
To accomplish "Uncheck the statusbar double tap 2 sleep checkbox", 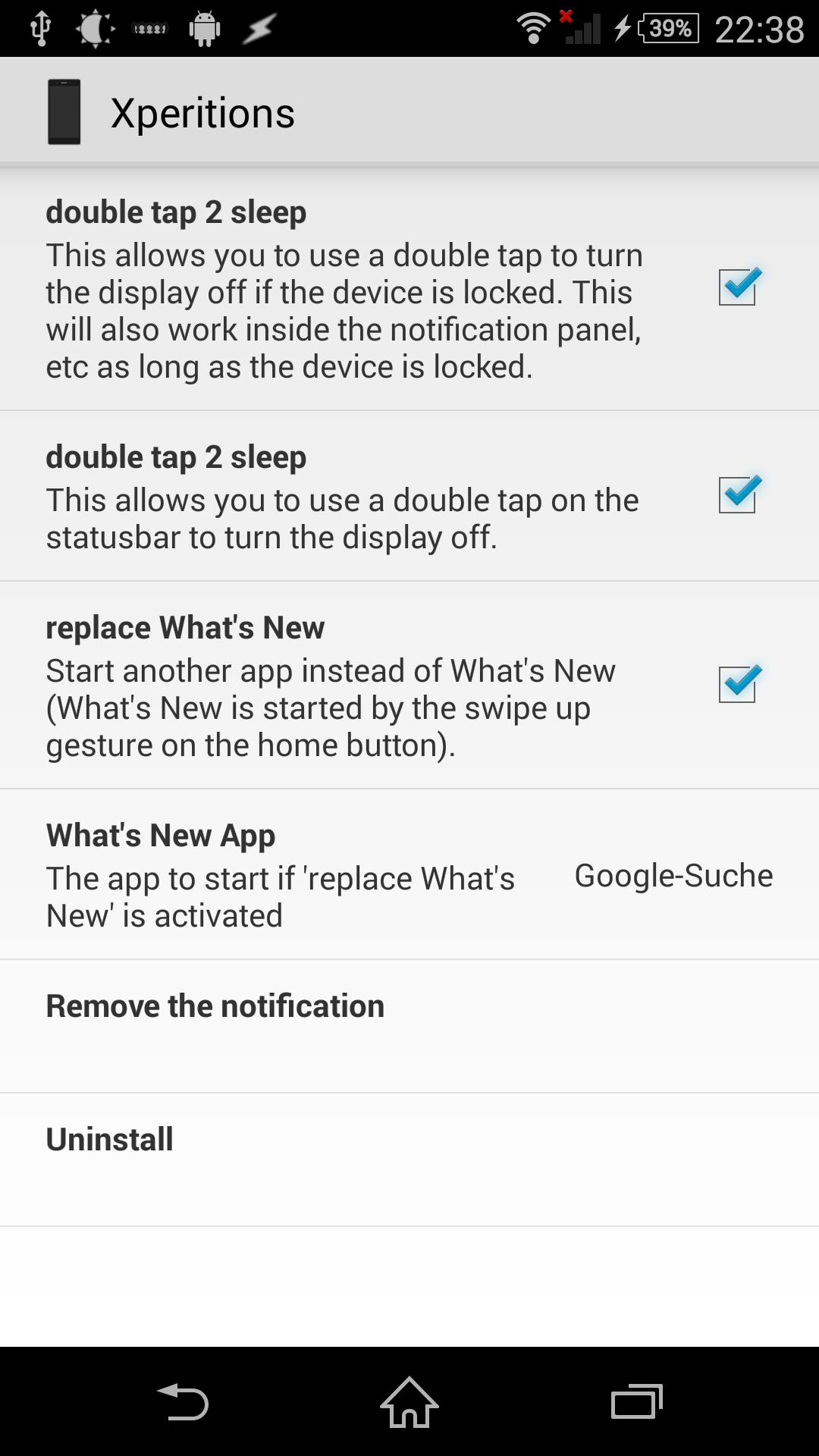I will point(737,495).
